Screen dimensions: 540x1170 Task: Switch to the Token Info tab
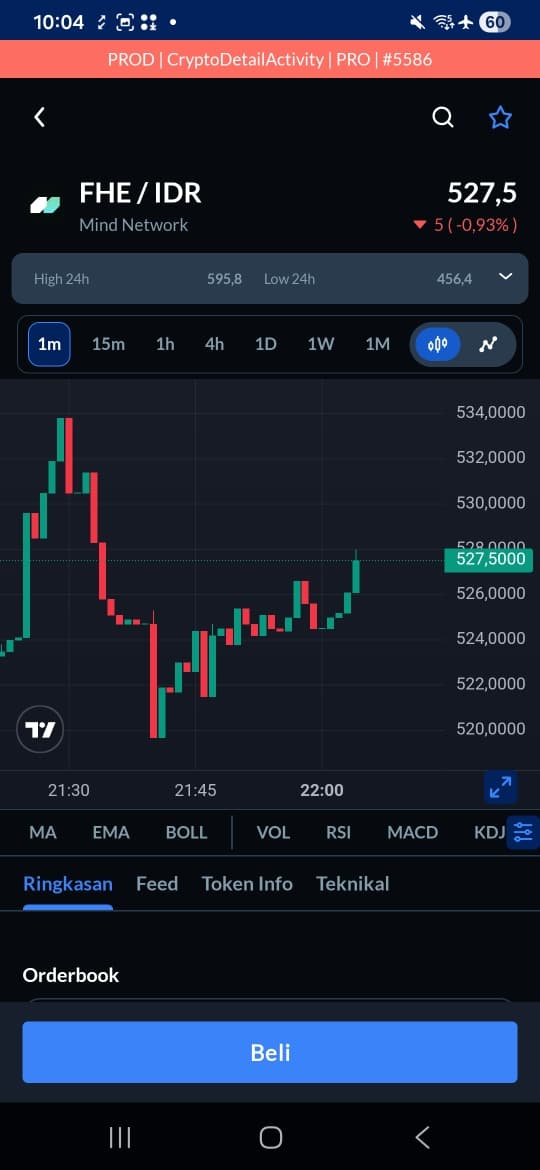[x=247, y=884]
